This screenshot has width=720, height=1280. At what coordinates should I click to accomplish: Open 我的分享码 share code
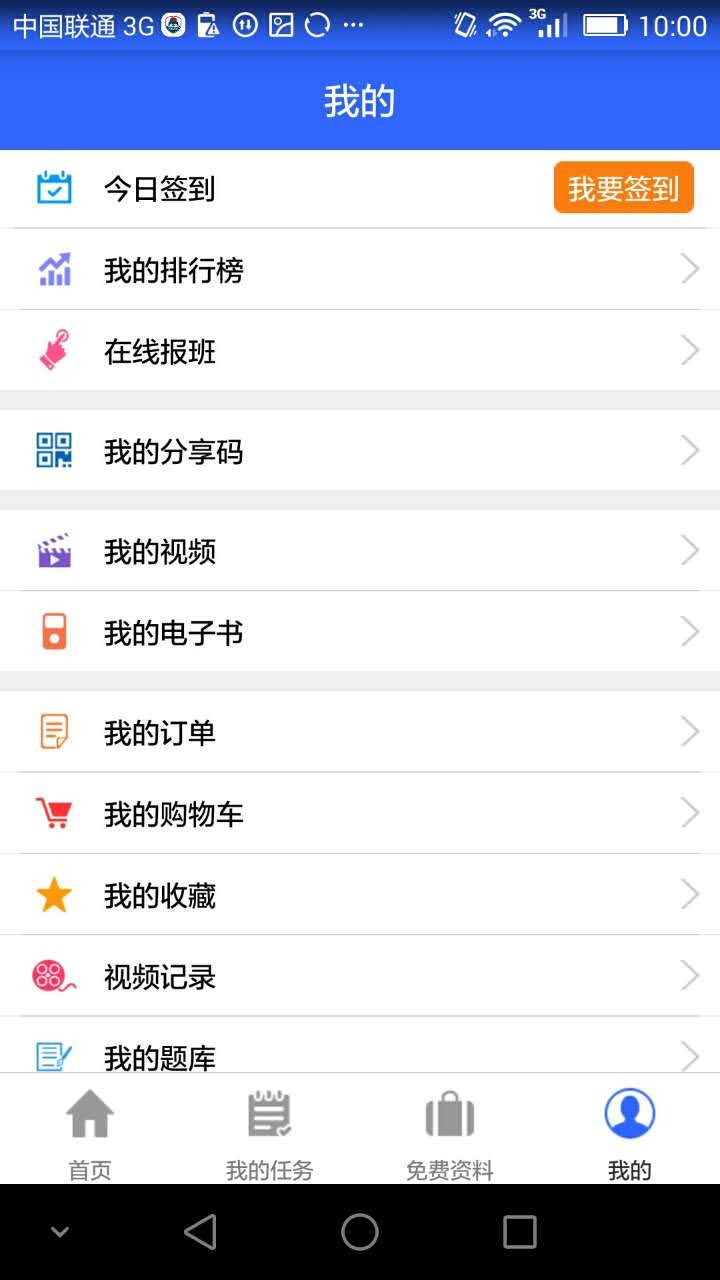pyautogui.click(x=360, y=451)
